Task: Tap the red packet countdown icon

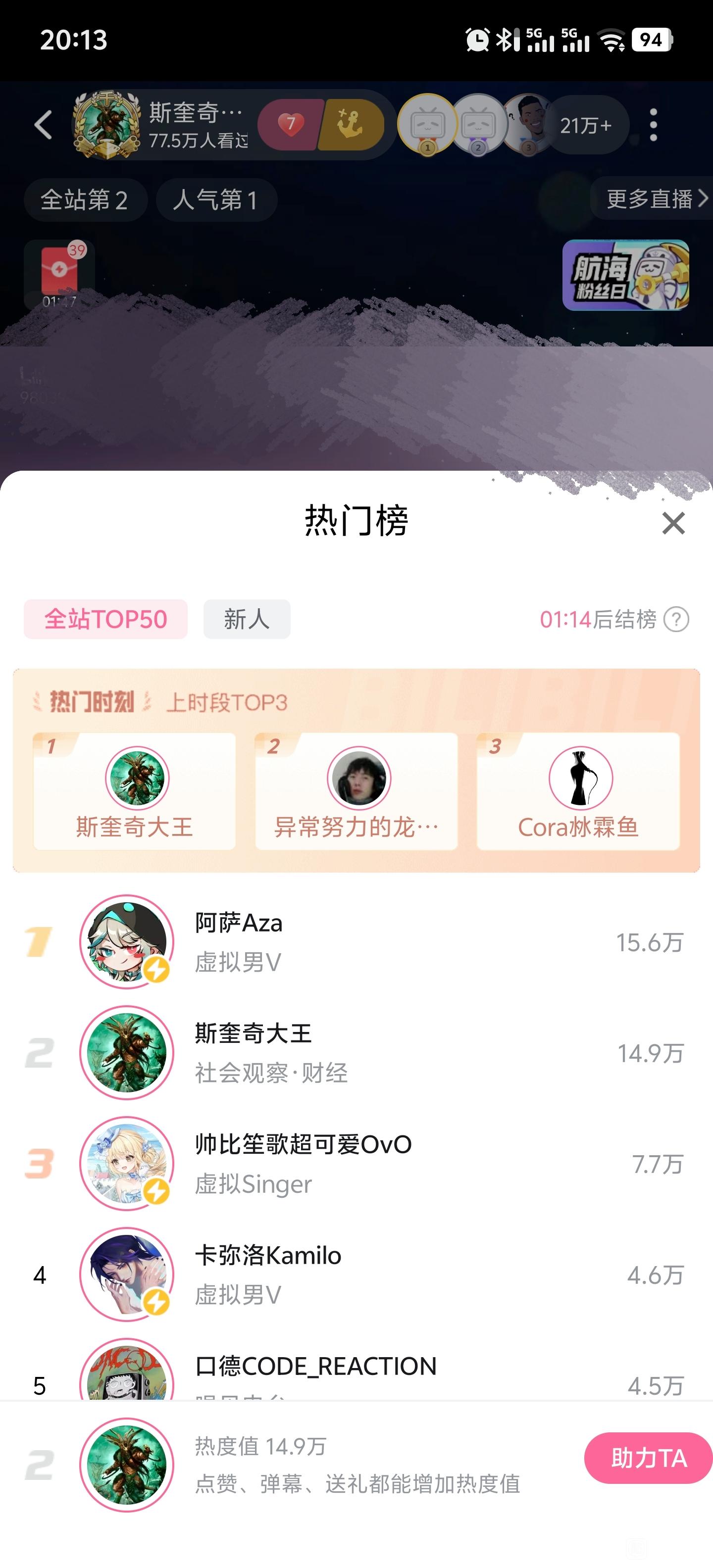Action: click(x=59, y=275)
